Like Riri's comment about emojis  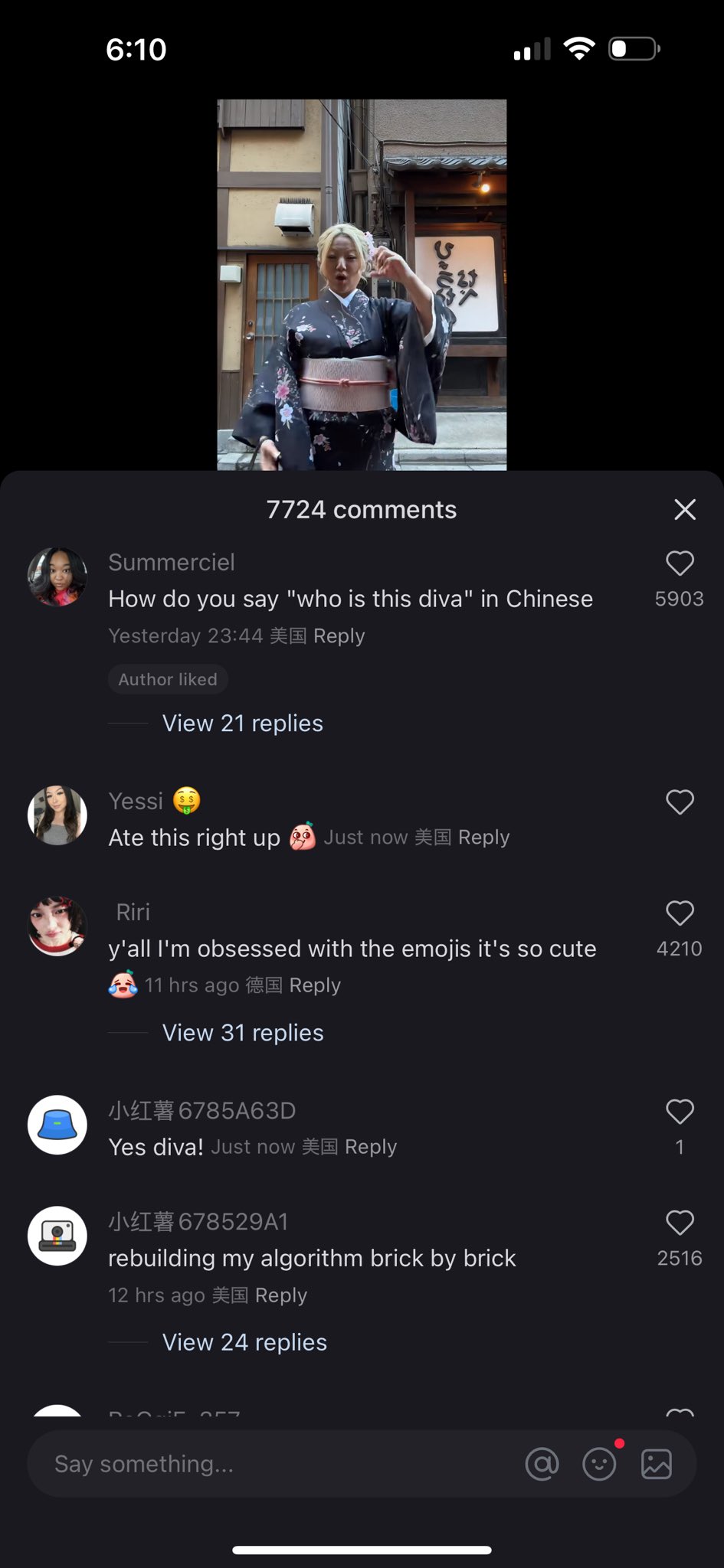click(x=680, y=913)
